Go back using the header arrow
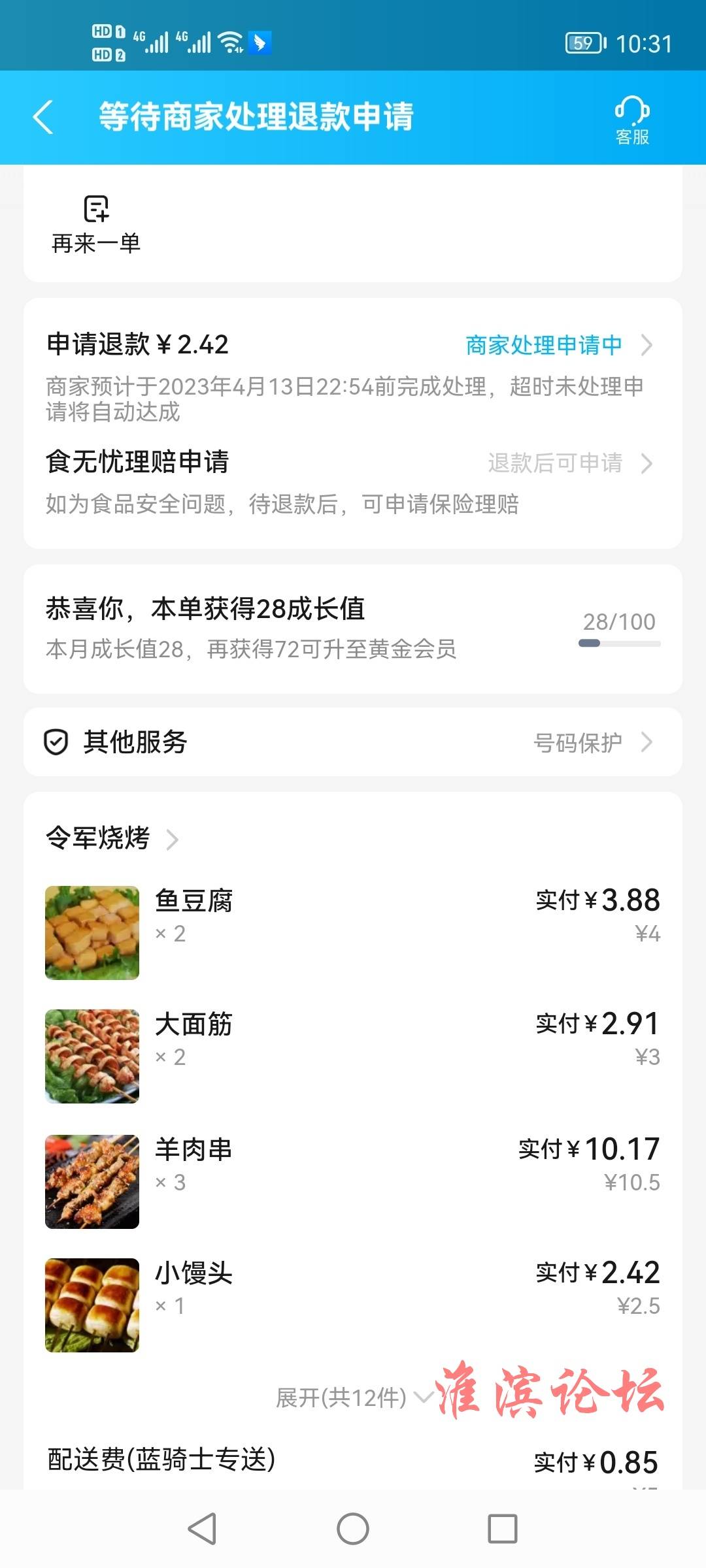This screenshot has width=706, height=1568. [x=43, y=118]
